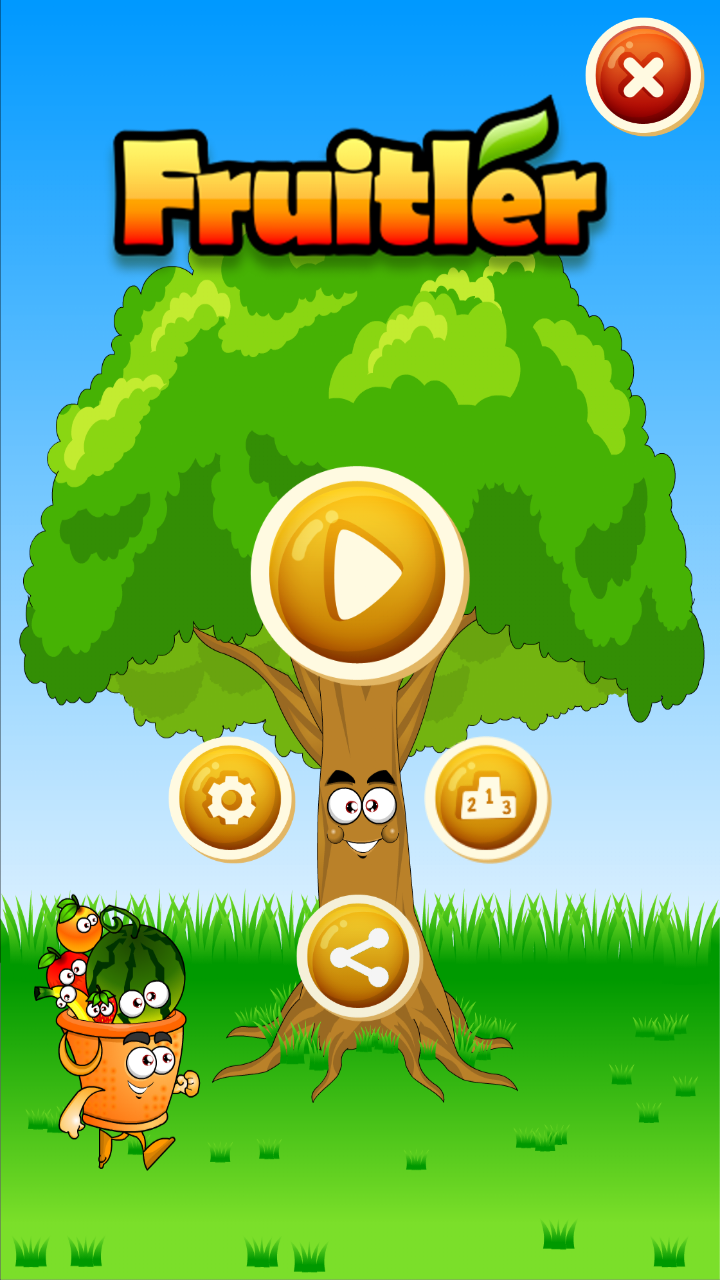
Task: Start the game with the play button
Action: (x=358, y=574)
